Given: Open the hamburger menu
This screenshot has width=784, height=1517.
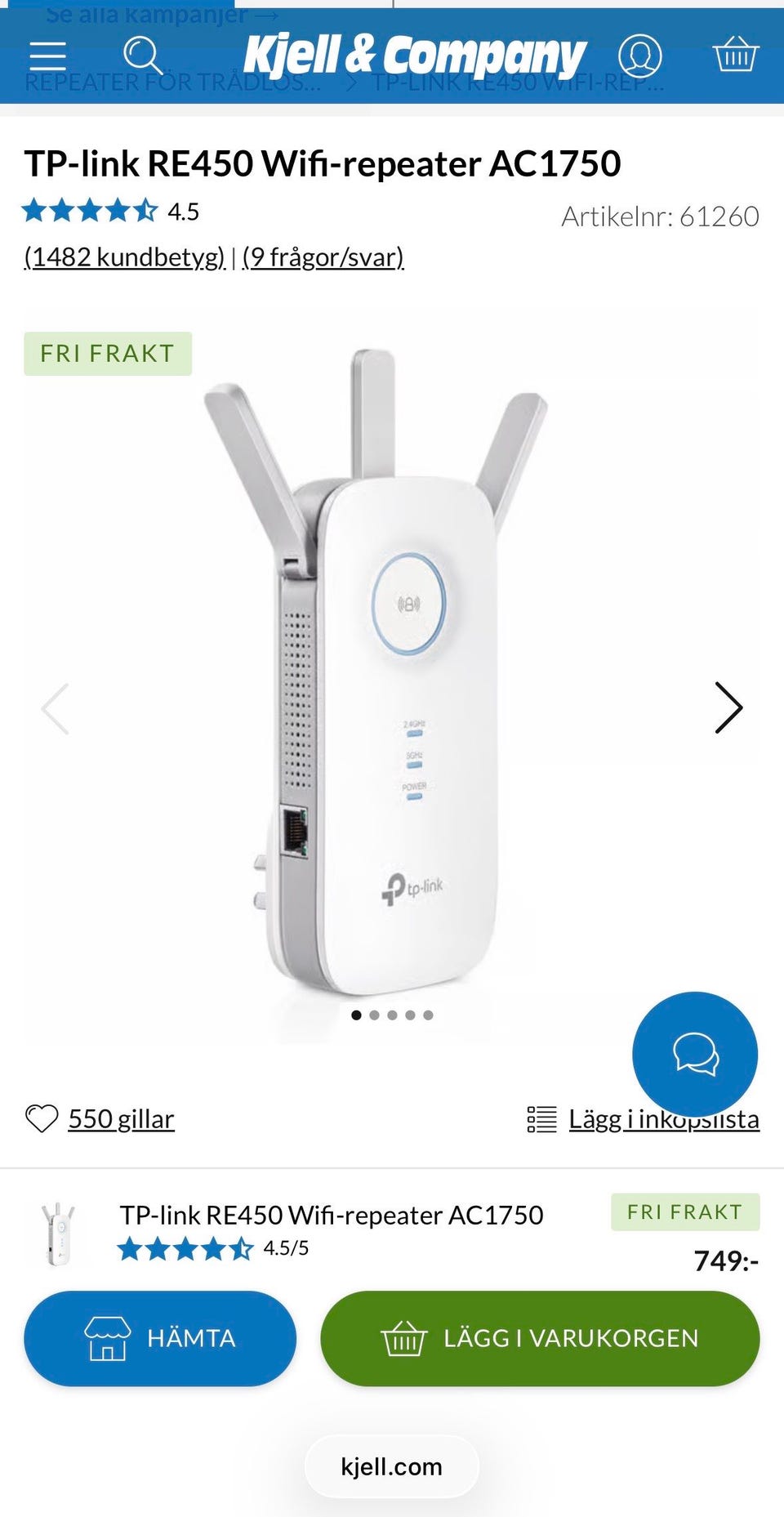Looking at the screenshot, I should coord(48,56).
